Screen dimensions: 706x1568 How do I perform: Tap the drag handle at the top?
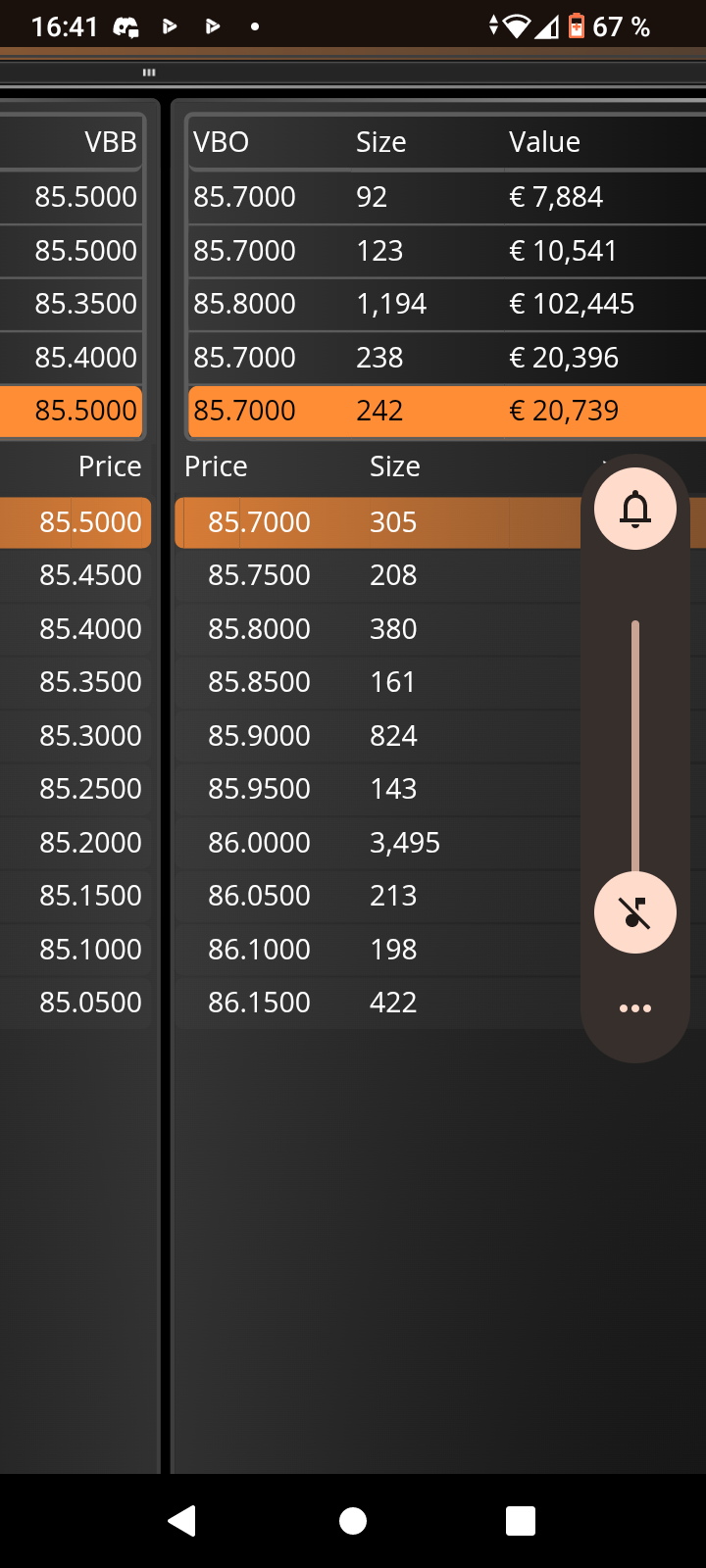coord(149,73)
